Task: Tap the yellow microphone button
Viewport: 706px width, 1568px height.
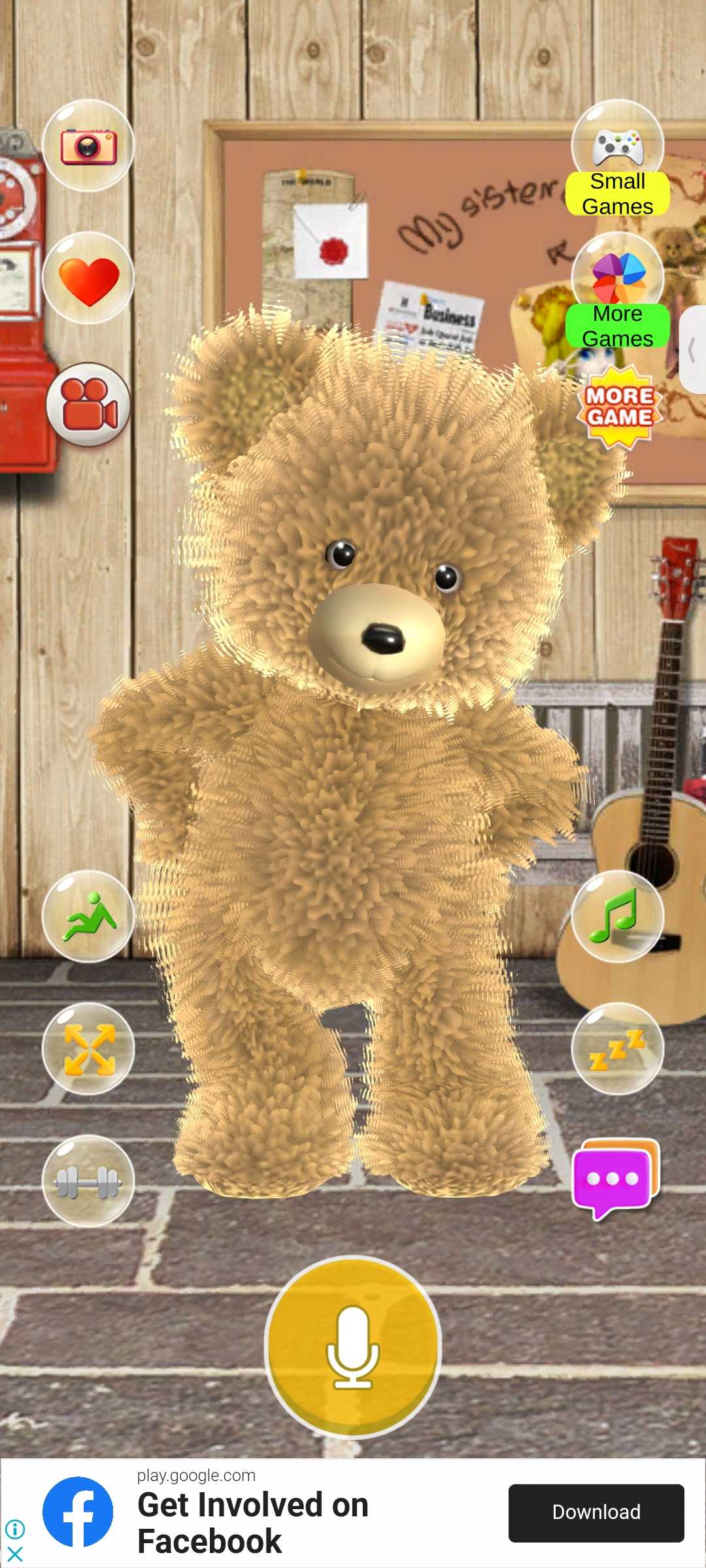Action: pyautogui.click(x=353, y=1347)
